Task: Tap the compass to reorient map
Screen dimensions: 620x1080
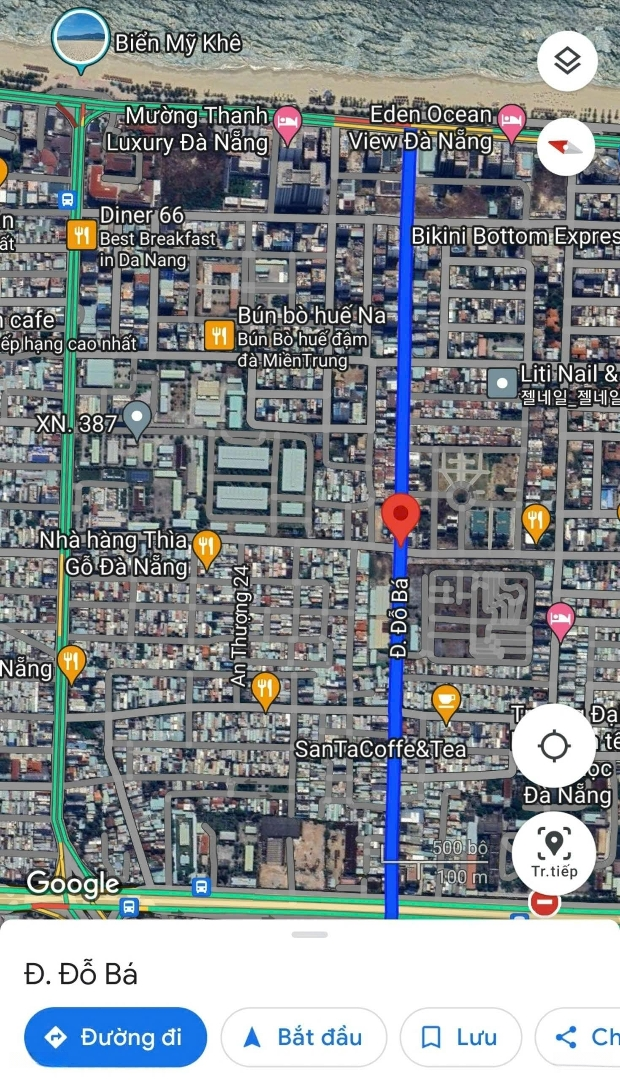Action: pyautogui.click(x=566, y=147)
